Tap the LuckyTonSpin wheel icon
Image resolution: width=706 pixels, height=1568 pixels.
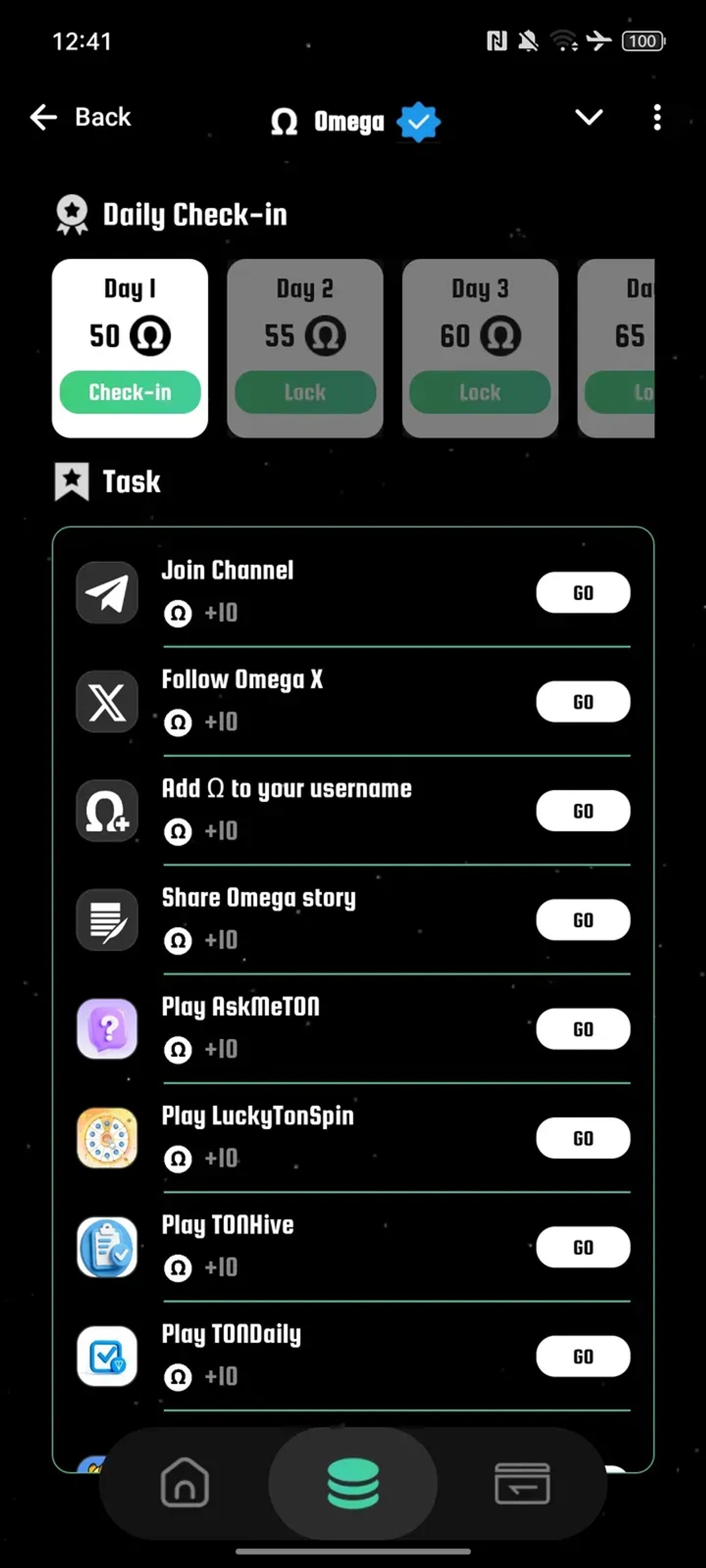point(107,1138)
